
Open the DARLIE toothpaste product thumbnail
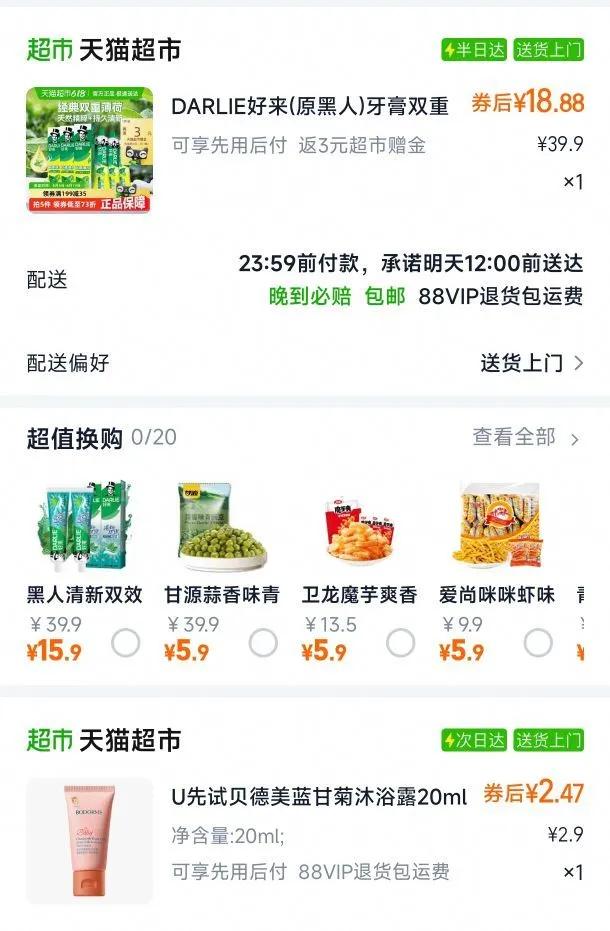[x=89, y=150]
